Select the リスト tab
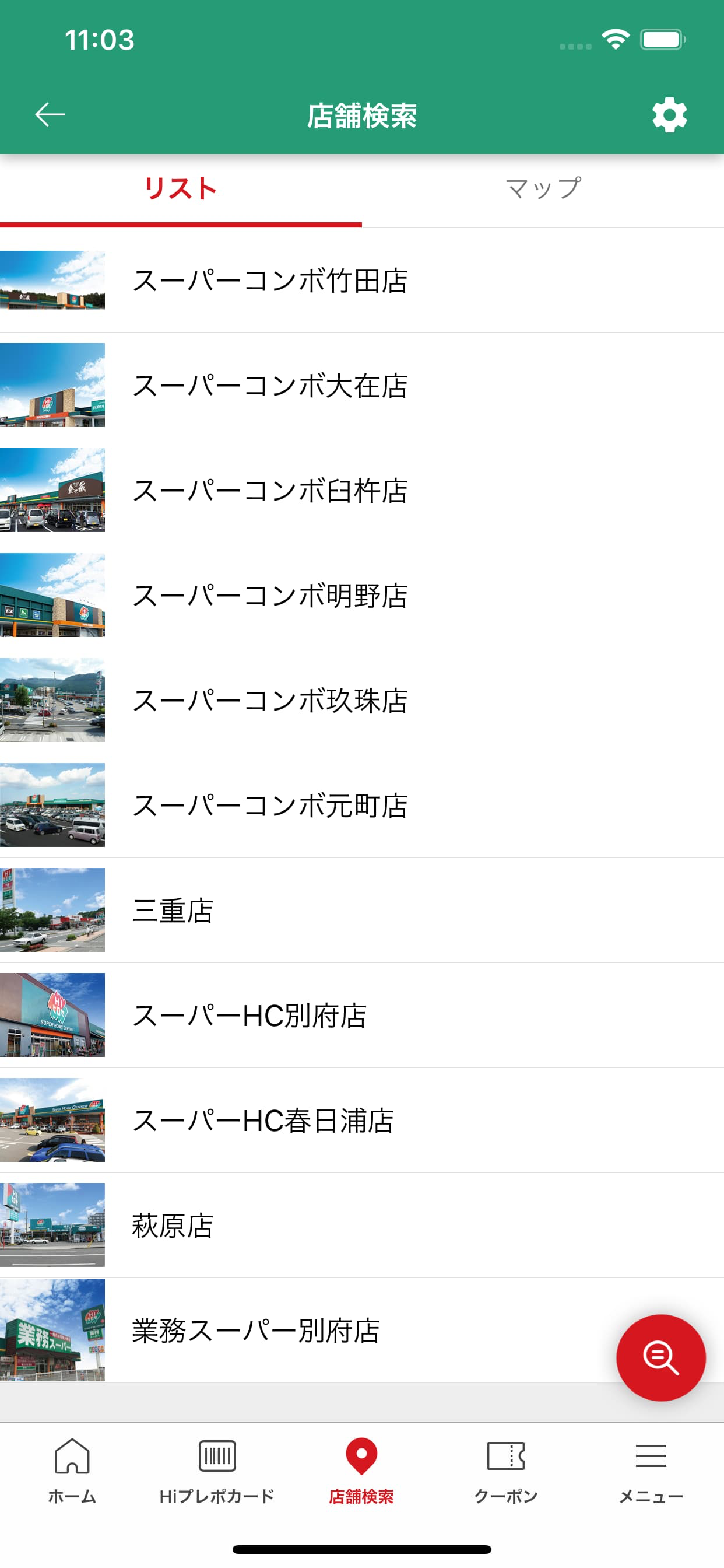This screenshot has height=1568, width=724. pyautogui.click(x=180, y=188)
